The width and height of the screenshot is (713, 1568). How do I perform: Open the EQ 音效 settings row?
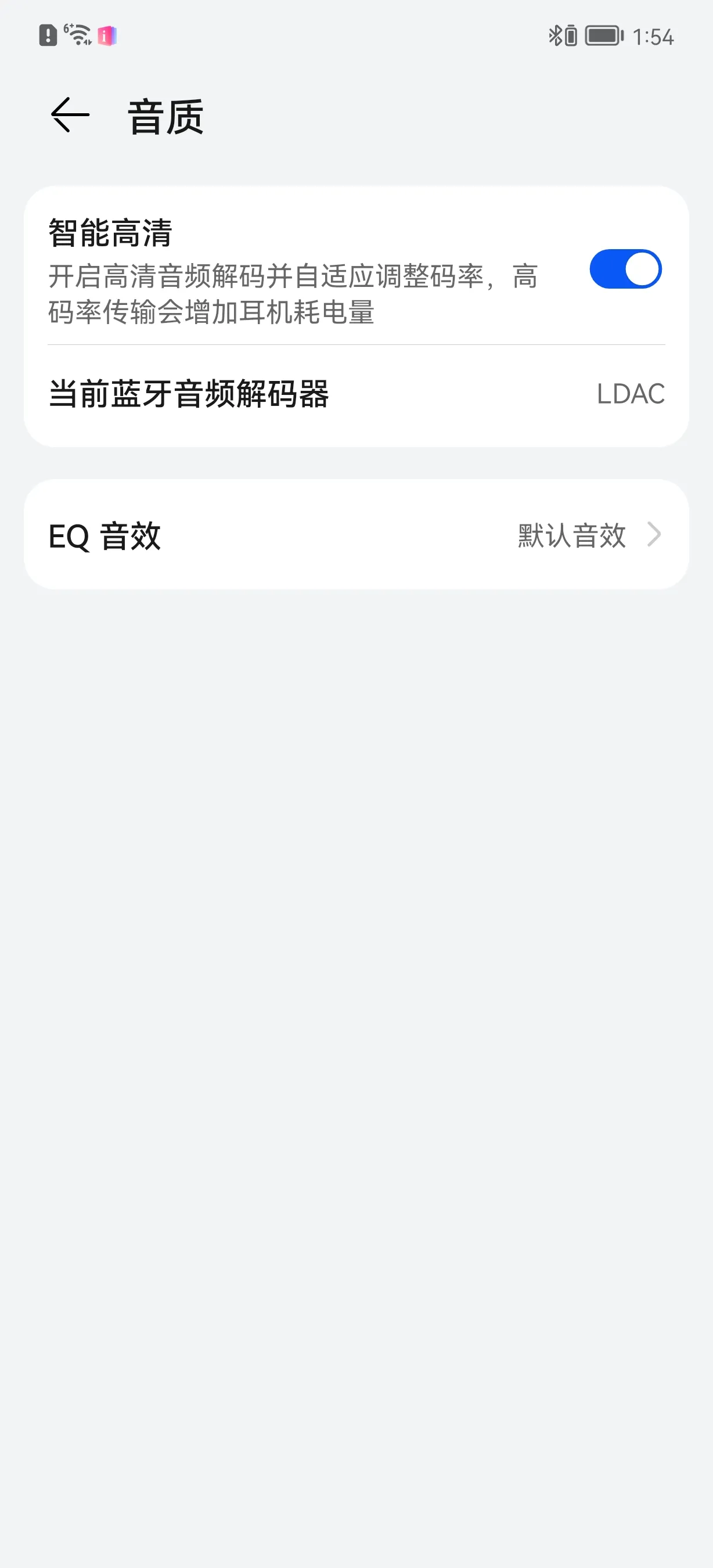[356, 534]
